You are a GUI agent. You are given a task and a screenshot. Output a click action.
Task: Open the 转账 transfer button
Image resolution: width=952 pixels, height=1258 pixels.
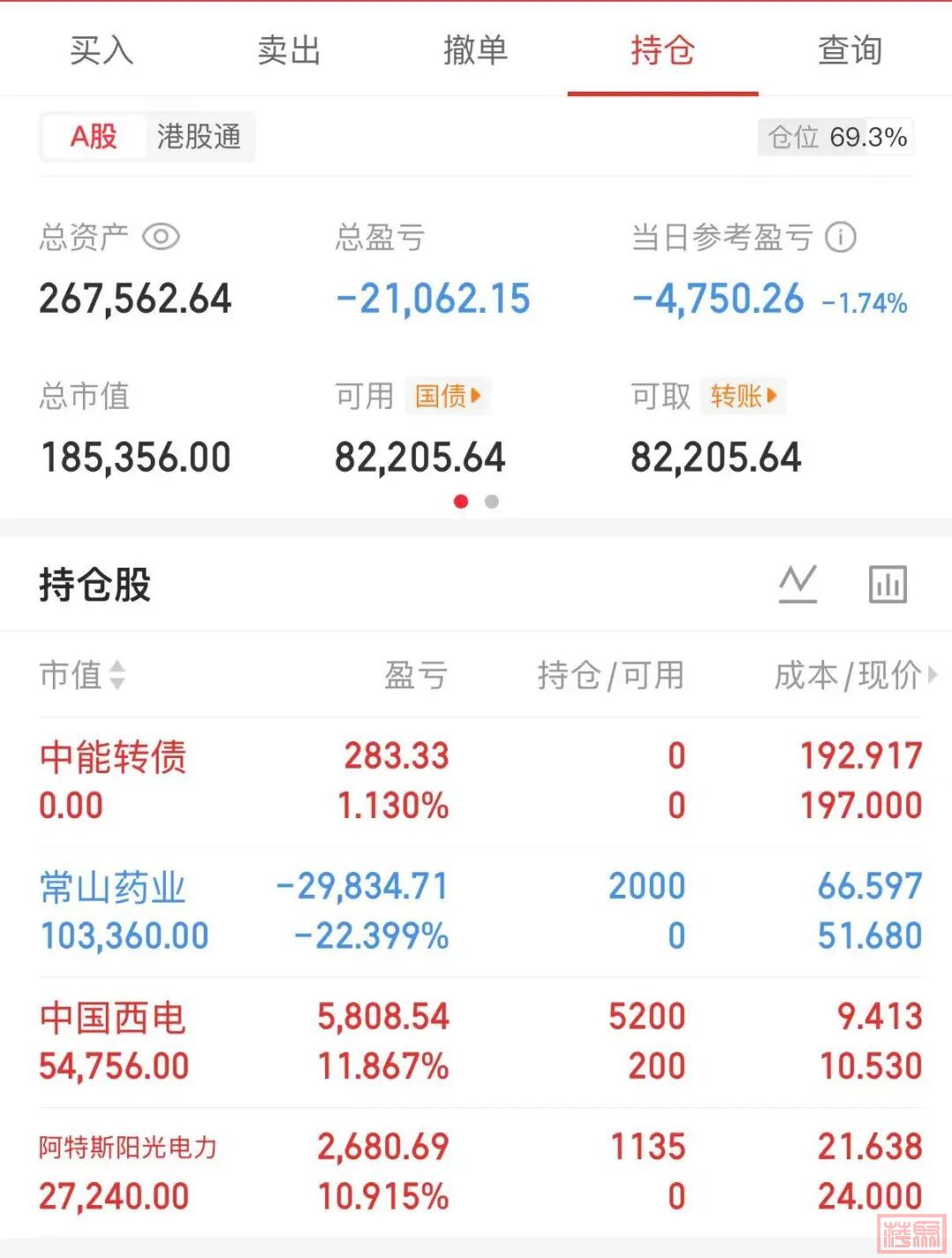(x=743, y=396)
